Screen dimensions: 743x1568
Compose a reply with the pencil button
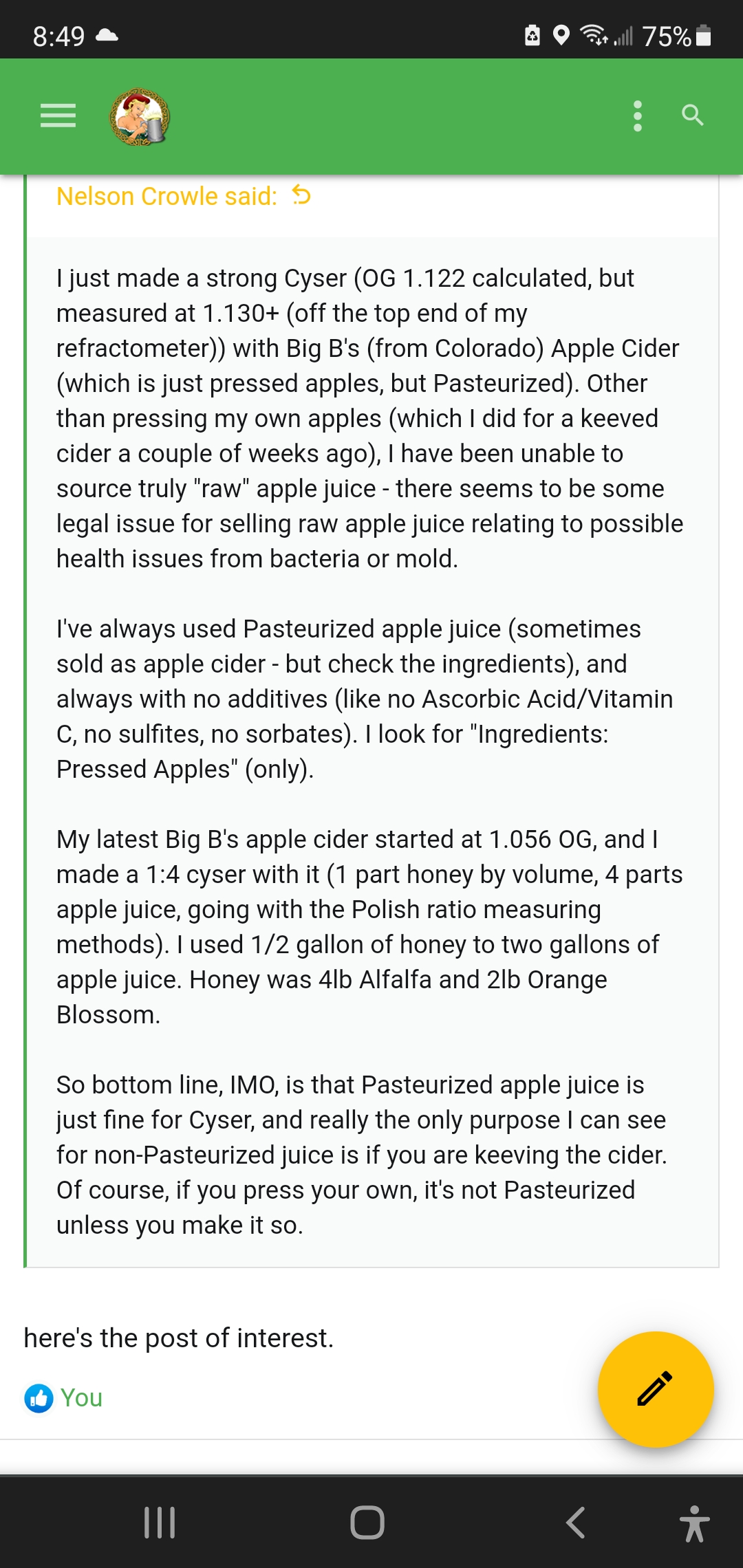point(656,1389)
